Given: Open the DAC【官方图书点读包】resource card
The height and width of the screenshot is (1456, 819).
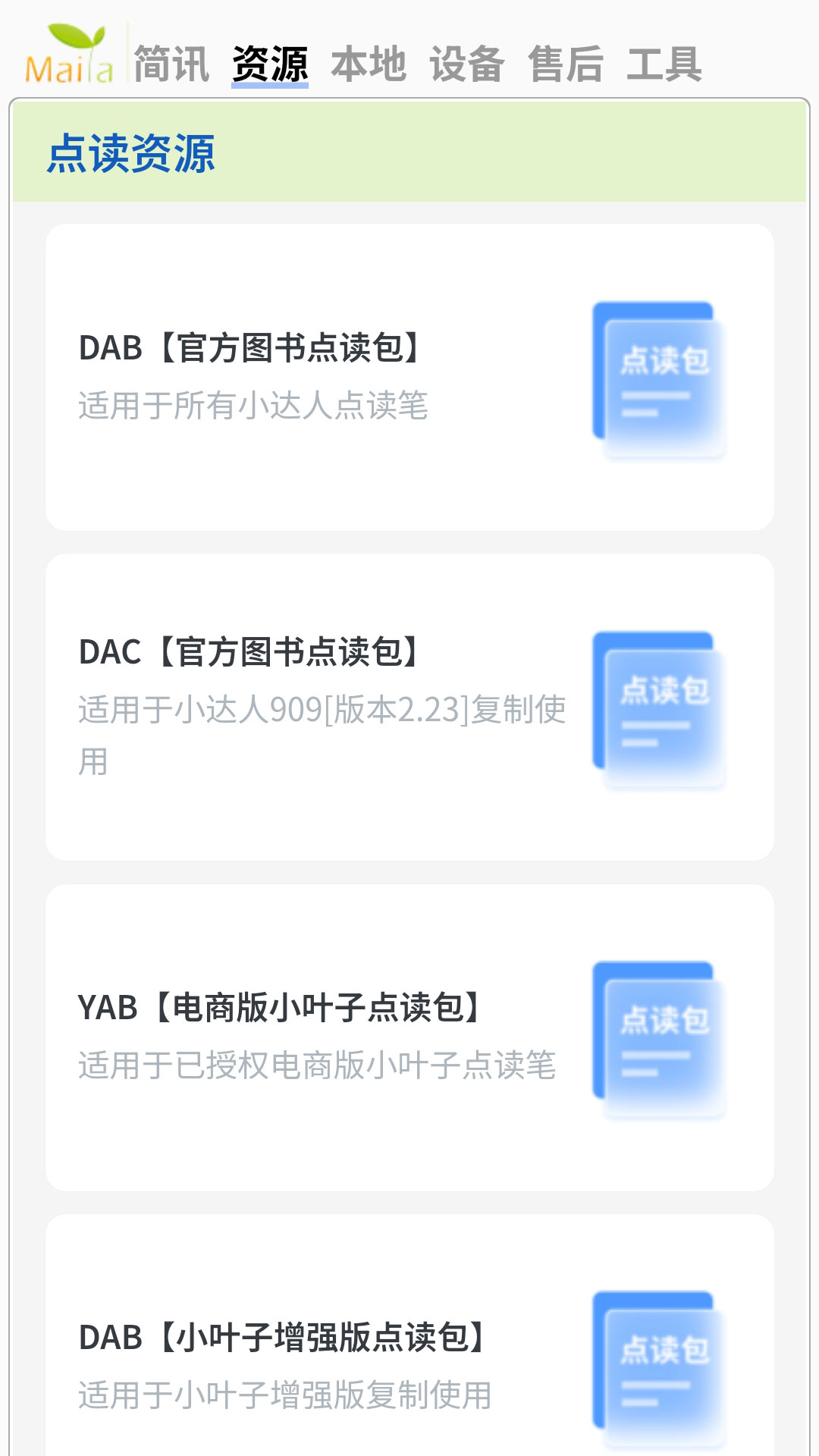Looking at the screenshot, I should (409, 709).
